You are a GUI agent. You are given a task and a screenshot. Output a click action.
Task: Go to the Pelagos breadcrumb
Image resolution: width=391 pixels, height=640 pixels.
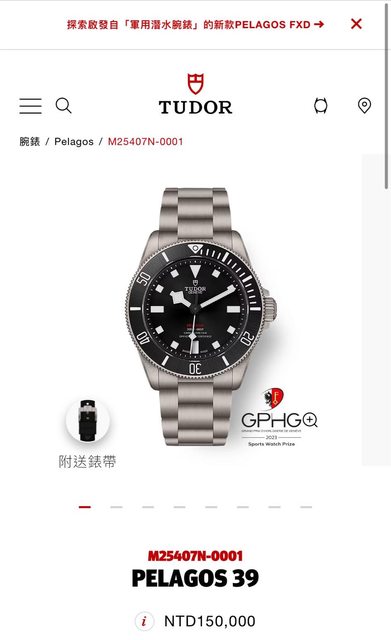74,142
